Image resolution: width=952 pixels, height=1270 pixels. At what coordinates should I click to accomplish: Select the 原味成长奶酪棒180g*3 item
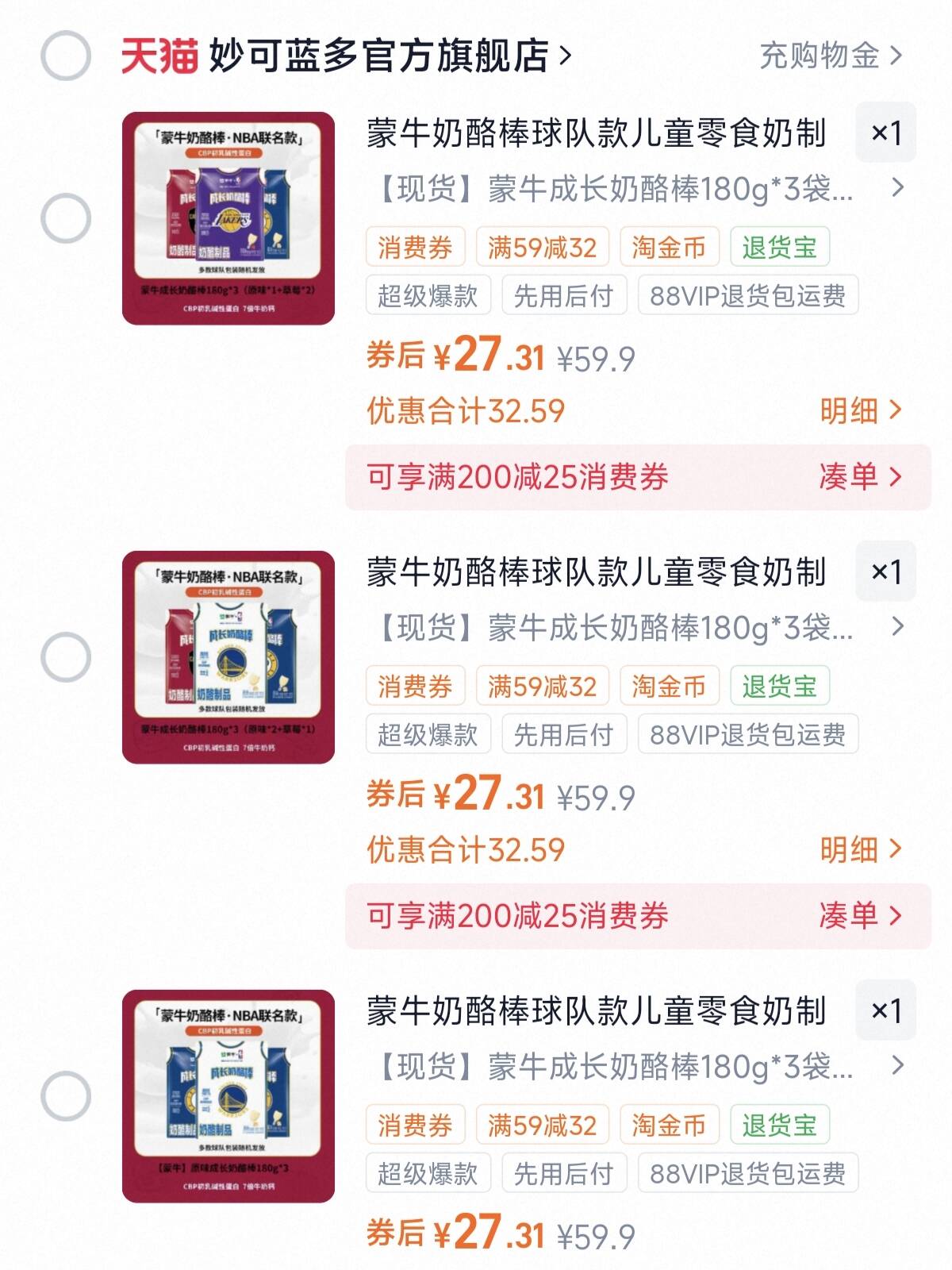[x=66, y=1096]
